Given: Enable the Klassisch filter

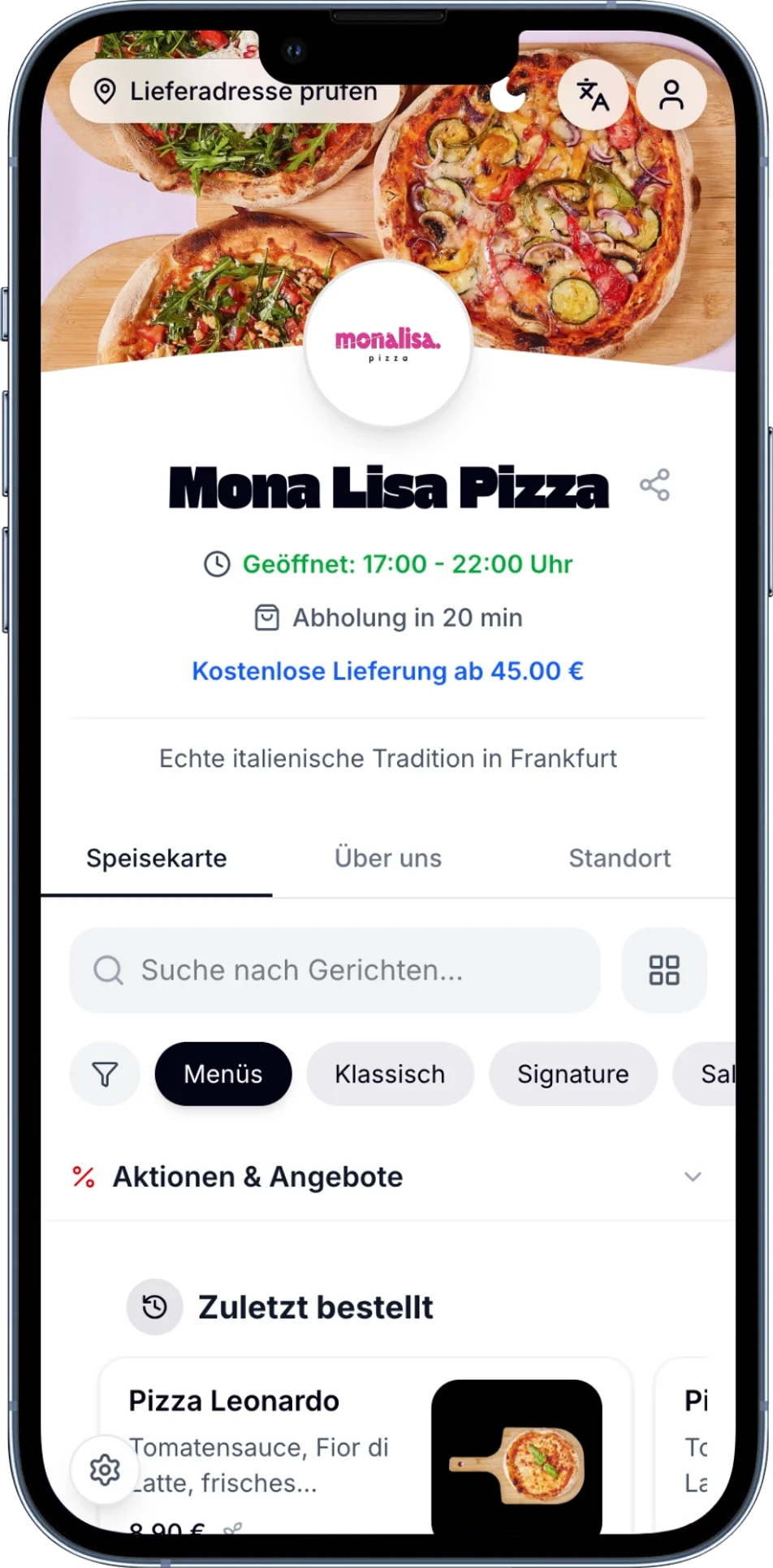Looking at the screenshot, I should pos(390,1074).
